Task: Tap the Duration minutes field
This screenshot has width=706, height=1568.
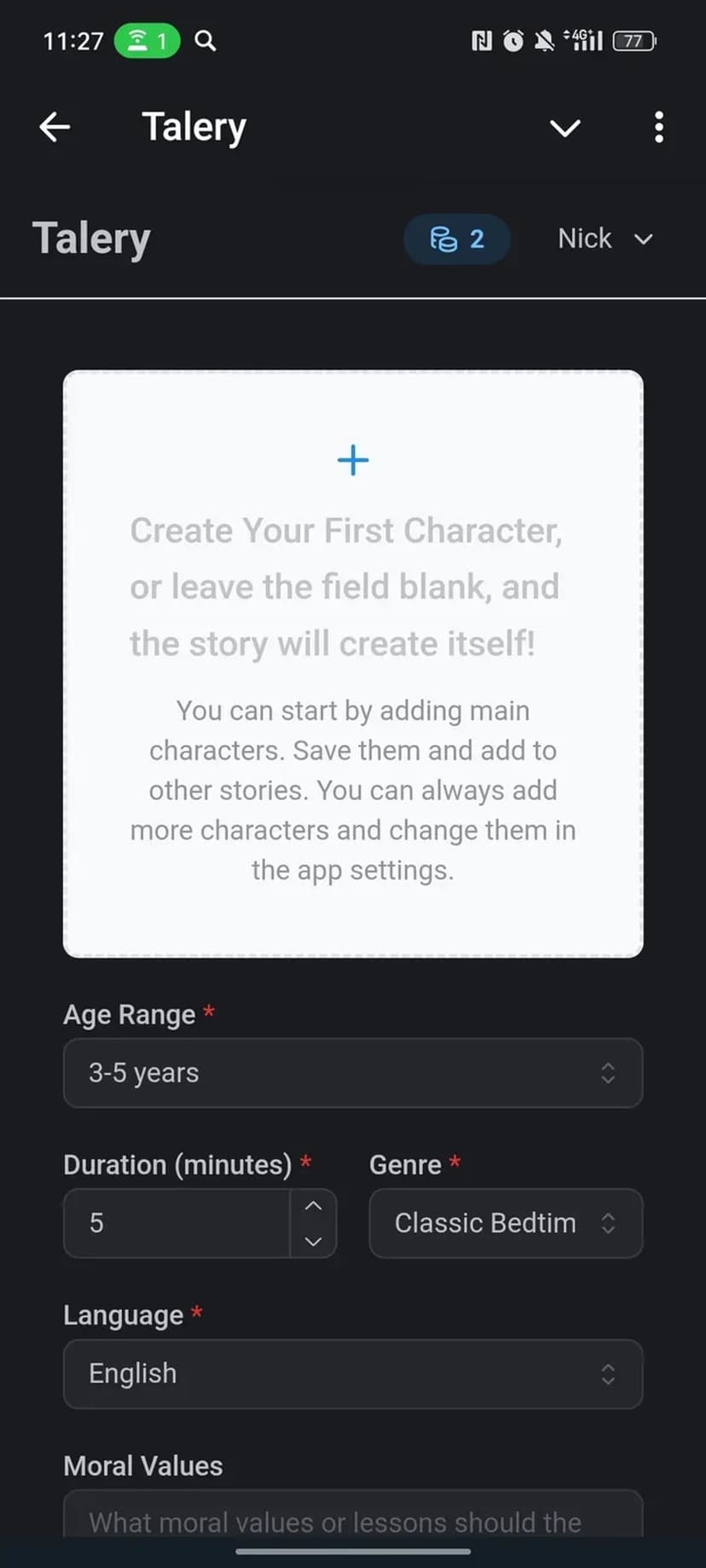Action: [177, 1224]
